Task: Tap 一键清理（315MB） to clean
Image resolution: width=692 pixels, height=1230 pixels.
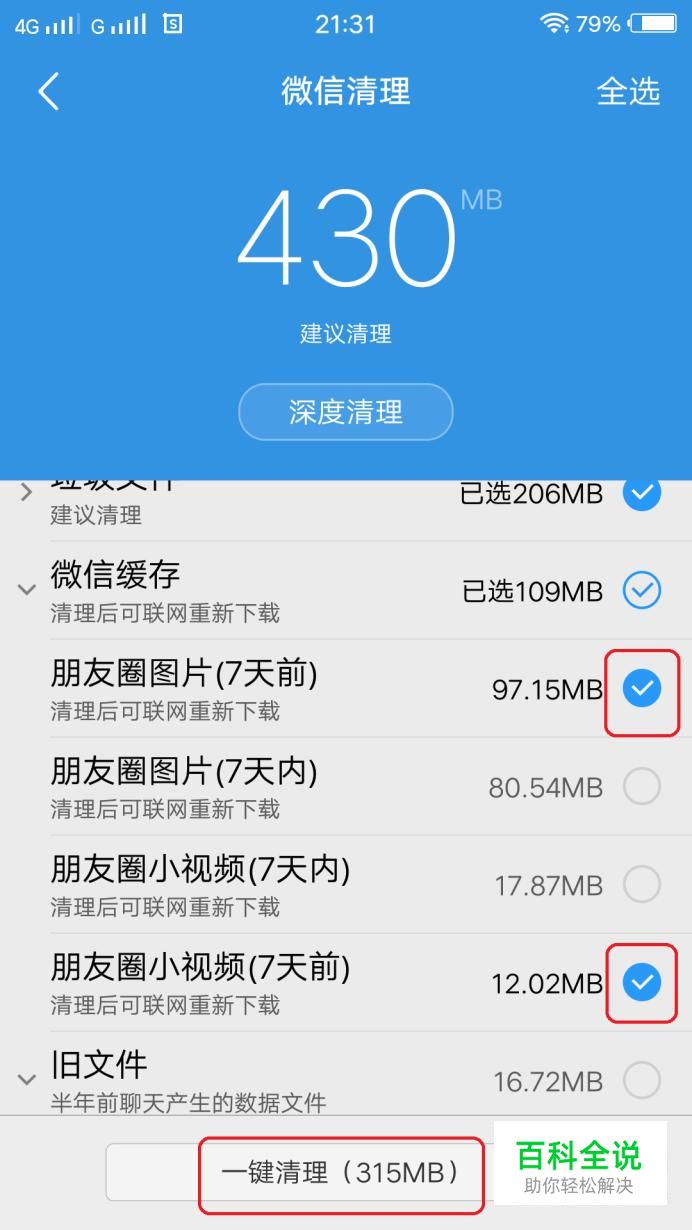Action: (340, 1172)
